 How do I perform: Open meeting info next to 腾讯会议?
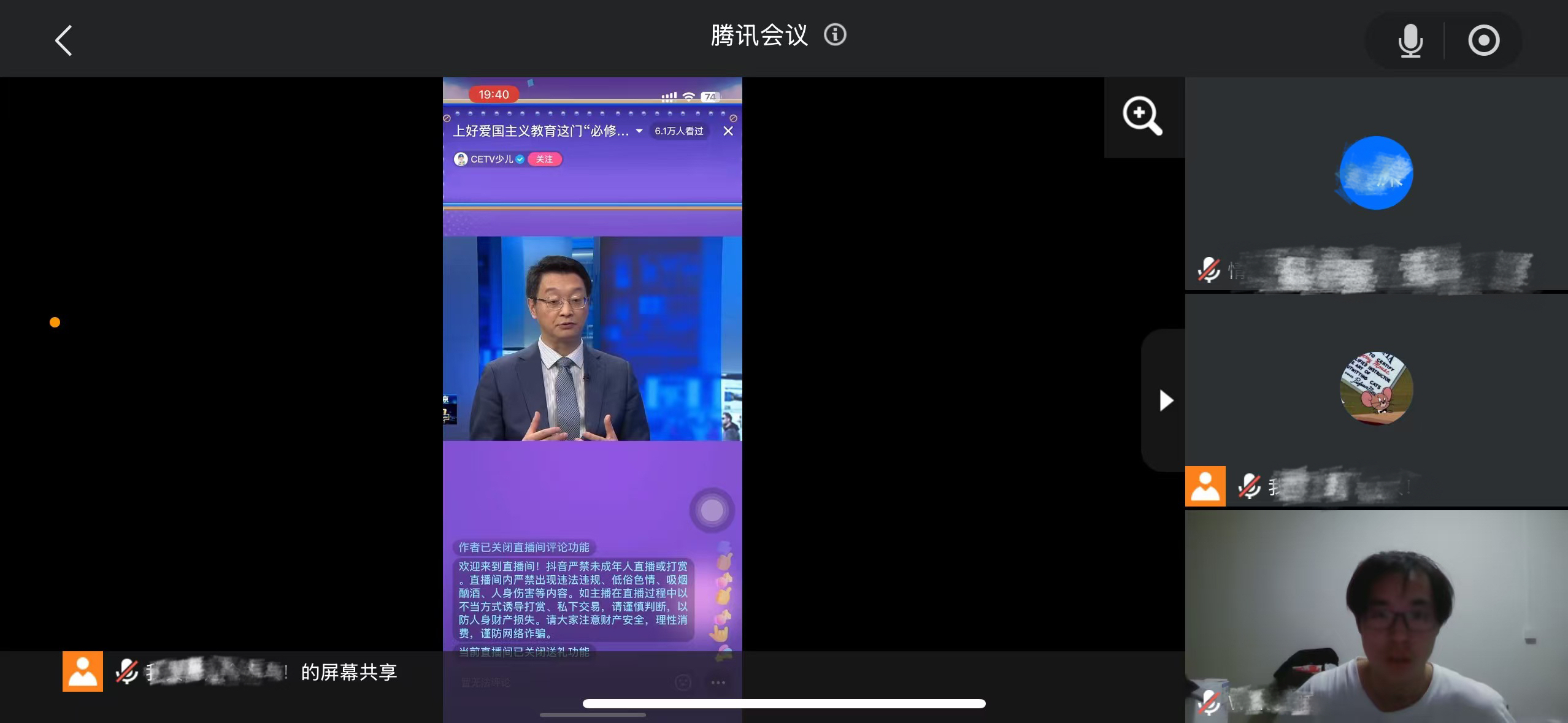pyautogui.click(x=835, y=35)
